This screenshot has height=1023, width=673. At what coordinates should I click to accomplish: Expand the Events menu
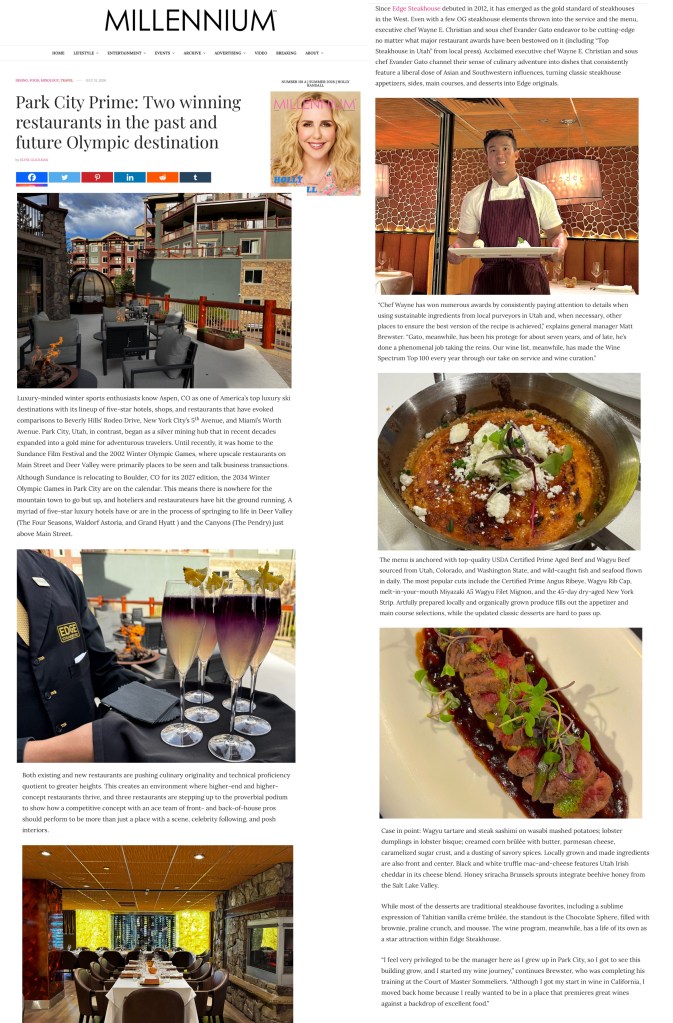(164, 53)
